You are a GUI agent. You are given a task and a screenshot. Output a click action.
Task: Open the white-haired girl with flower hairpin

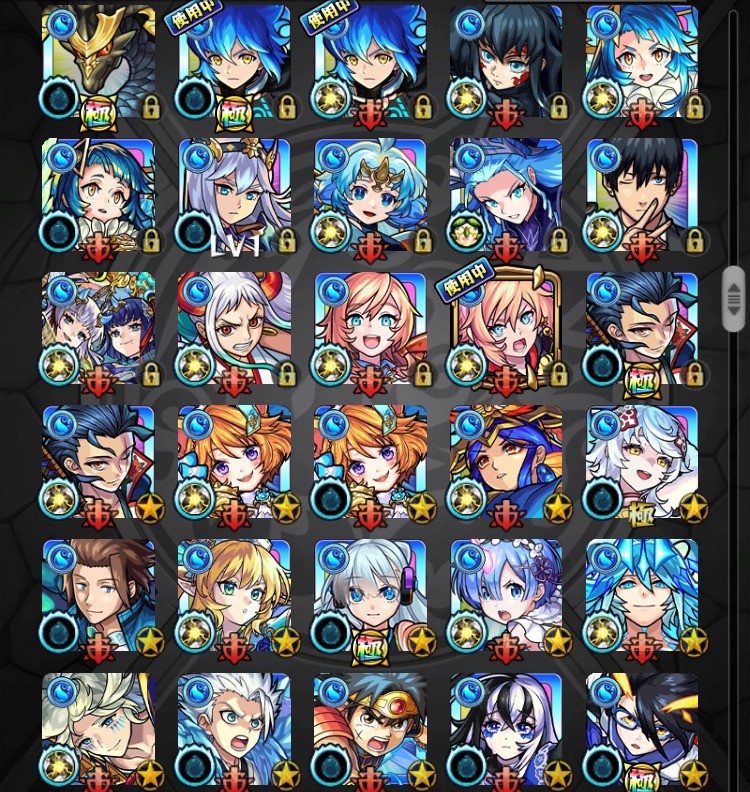(x=642, y=462)
